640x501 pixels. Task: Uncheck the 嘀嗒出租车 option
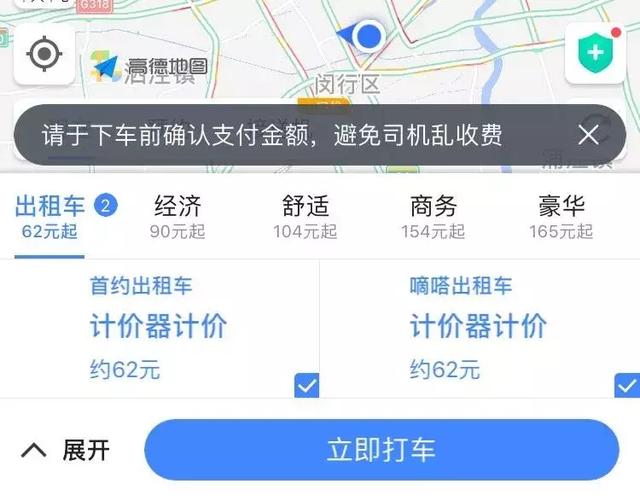click(x=627, y=385)
